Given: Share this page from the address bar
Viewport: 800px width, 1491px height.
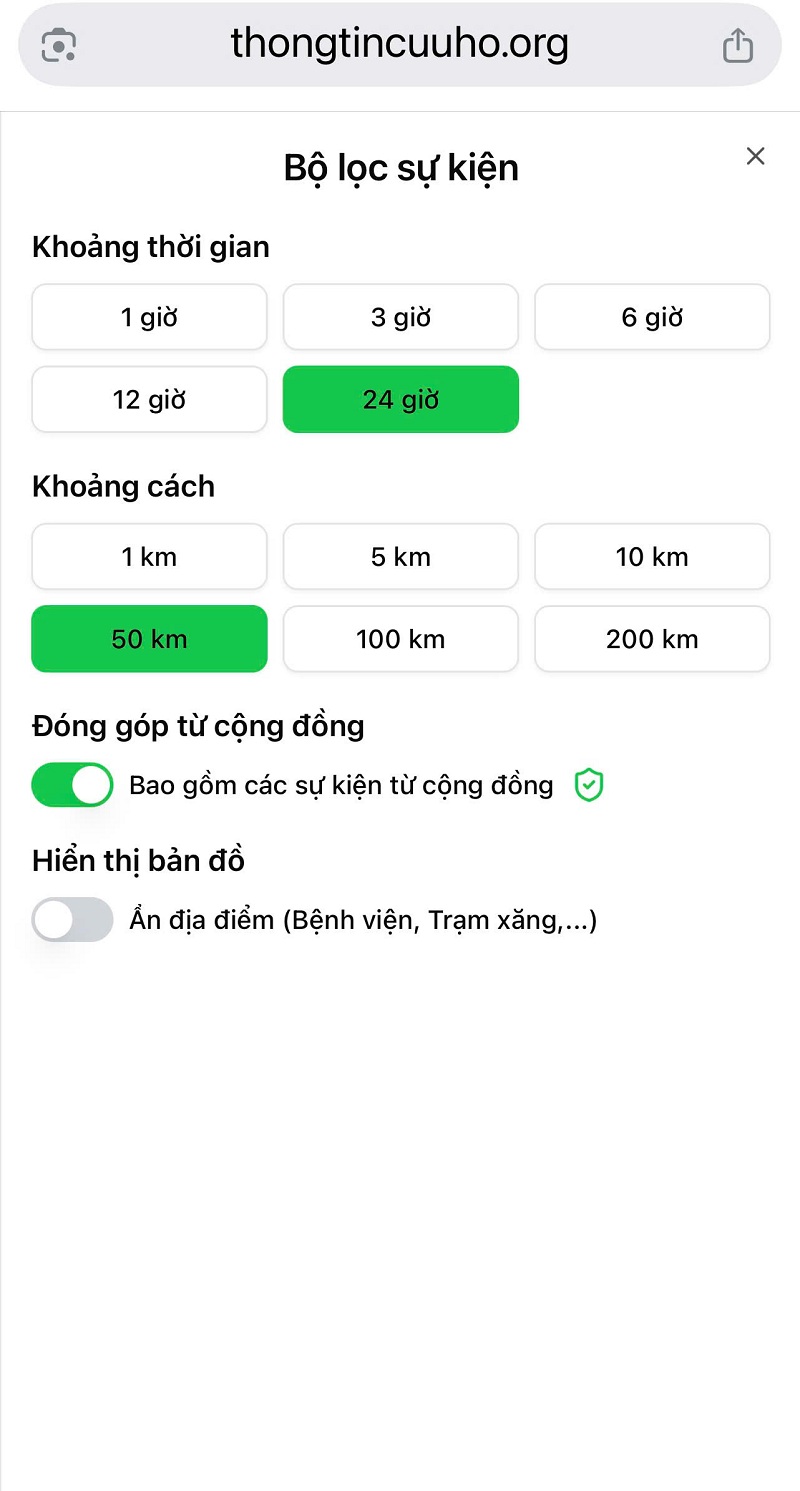Looking at the screenshot, I should (x=737, y=45).
